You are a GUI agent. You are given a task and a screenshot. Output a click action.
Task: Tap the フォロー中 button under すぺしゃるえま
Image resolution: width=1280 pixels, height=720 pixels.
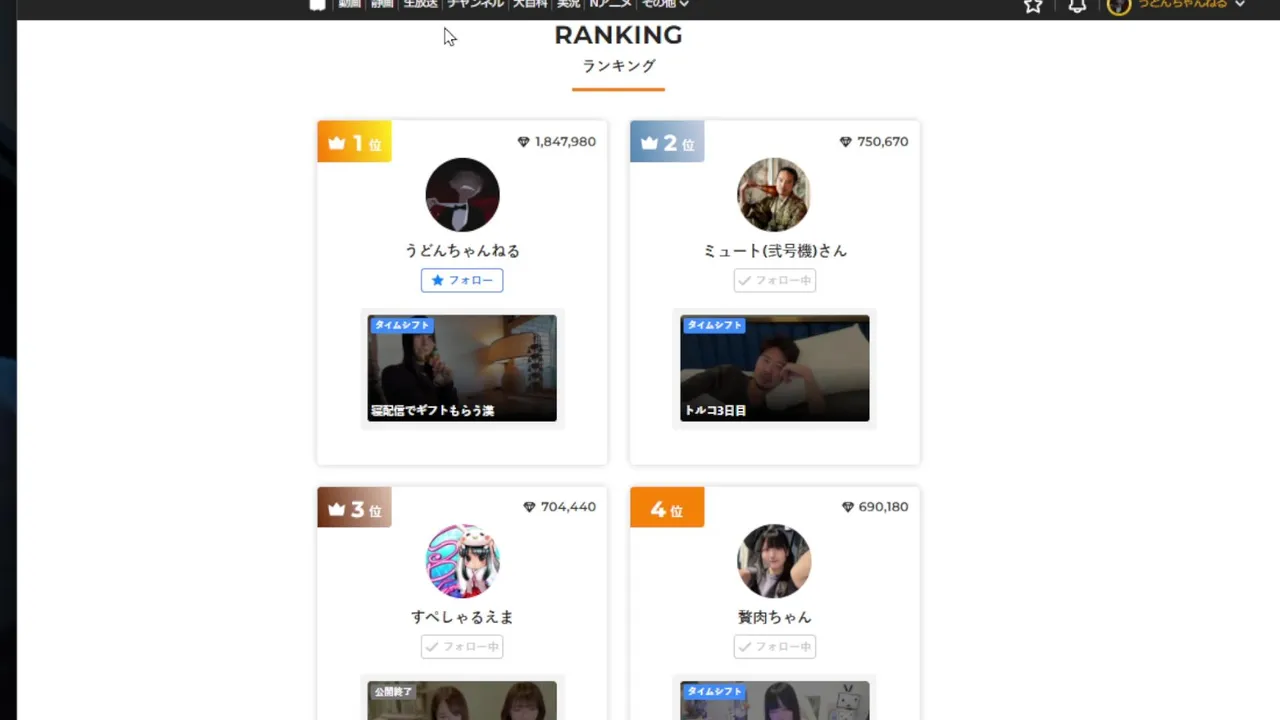coord(462,647)
